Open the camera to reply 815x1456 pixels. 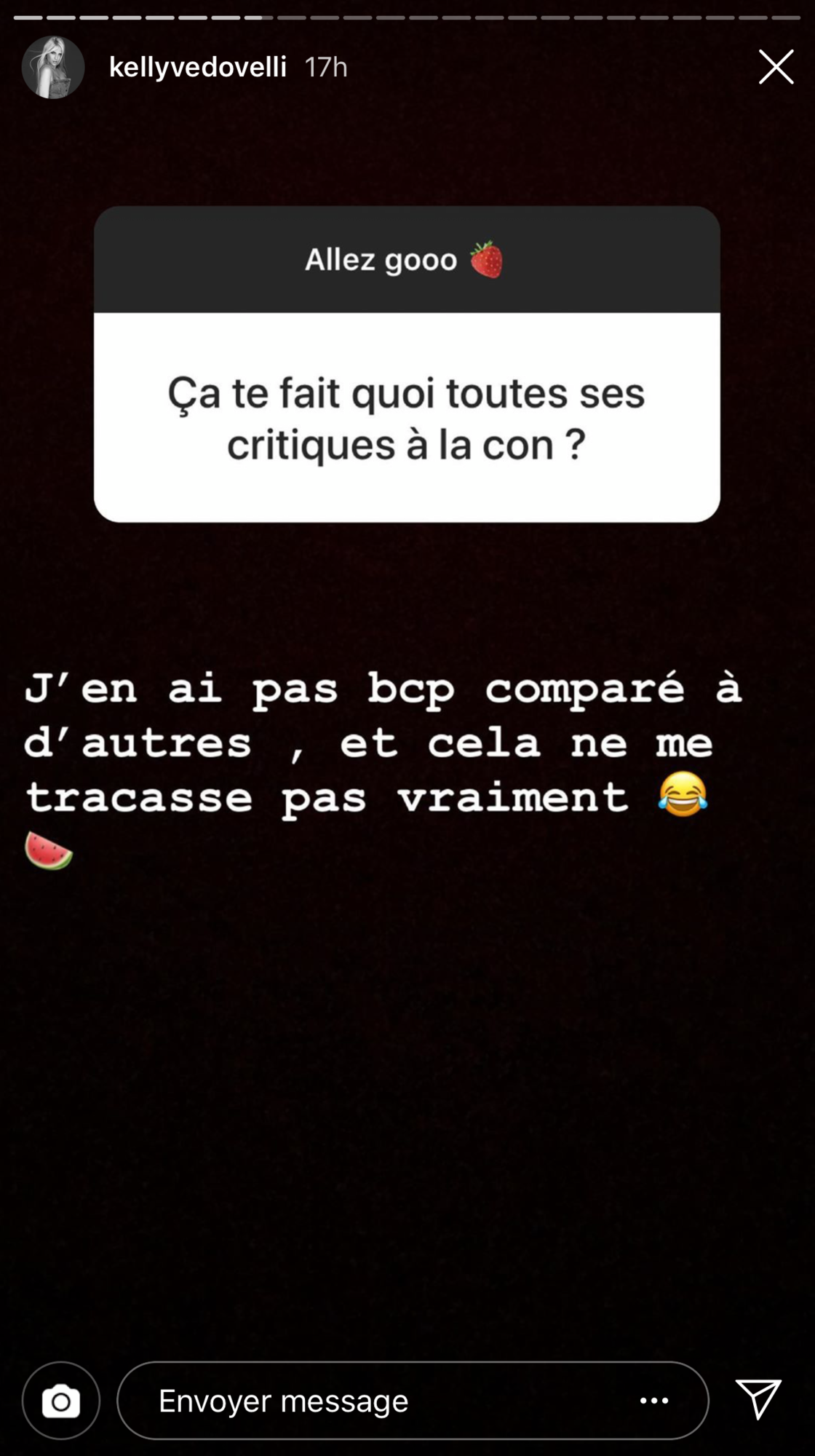(x=60, y=1401)
